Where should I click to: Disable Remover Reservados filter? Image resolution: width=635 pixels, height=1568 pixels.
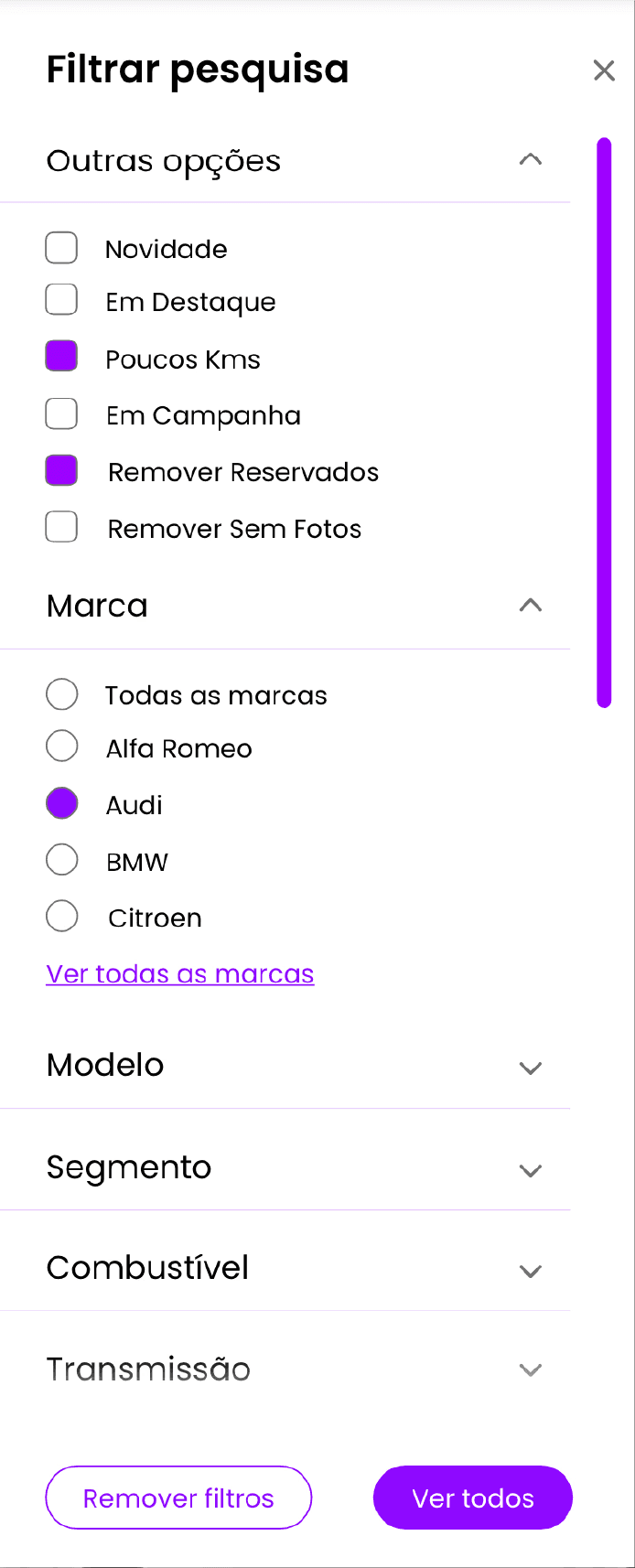coord(61,470)
